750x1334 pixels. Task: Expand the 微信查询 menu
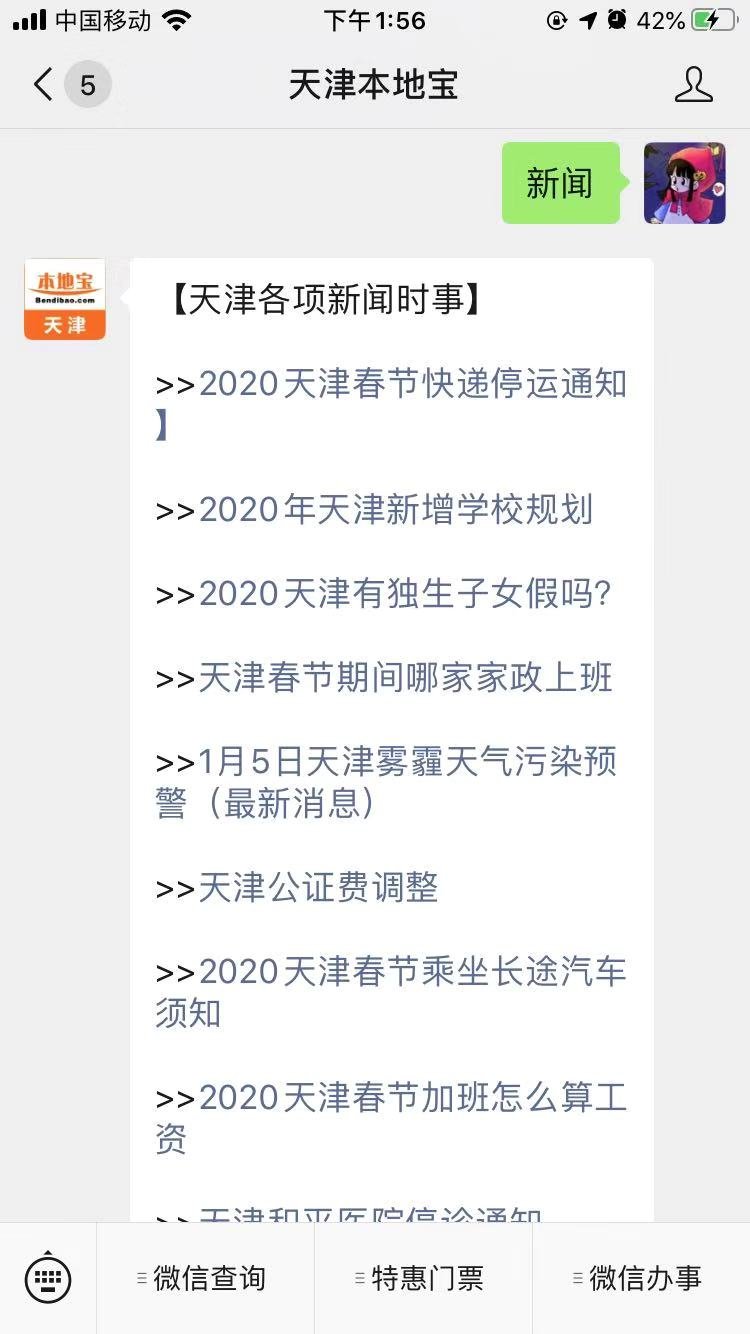(205, 1278)
